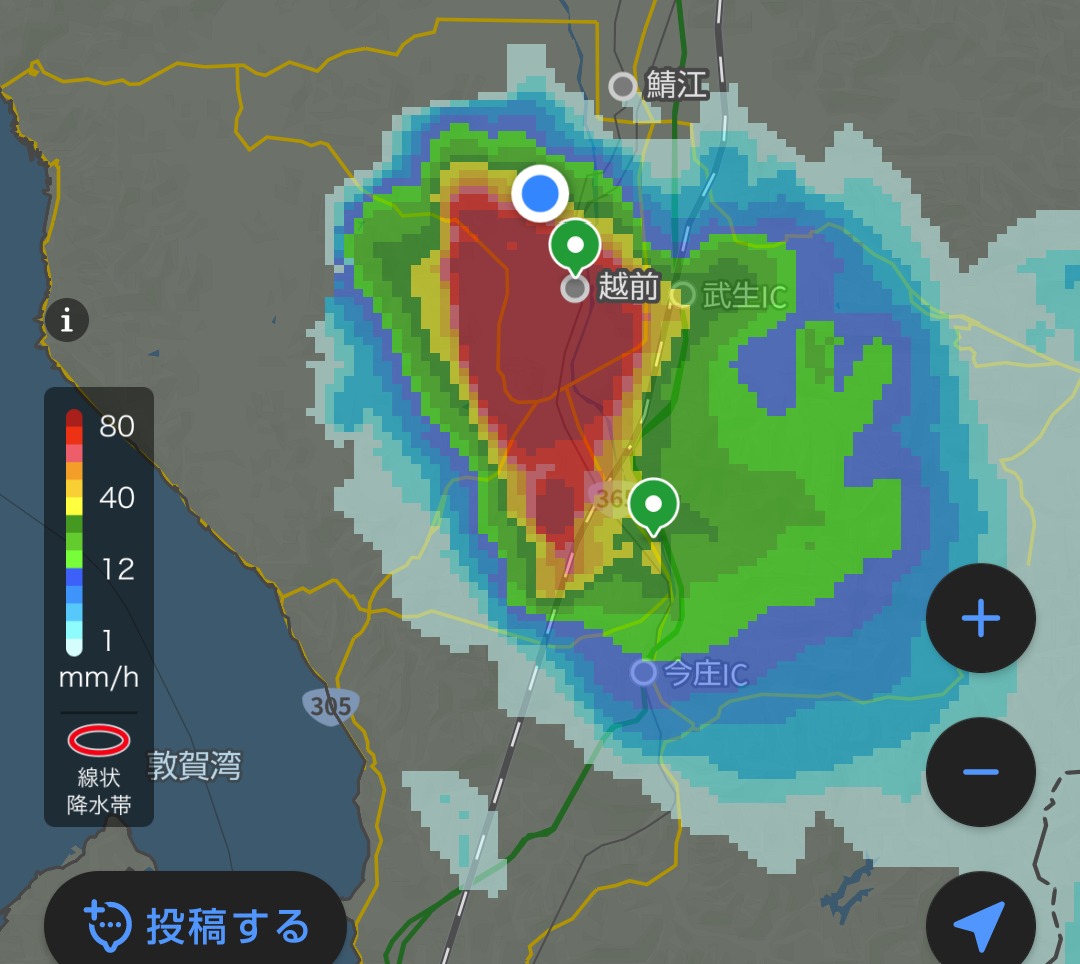Open the green pin near 越前
The image size is (1080, 964).
tap(575, 244)
